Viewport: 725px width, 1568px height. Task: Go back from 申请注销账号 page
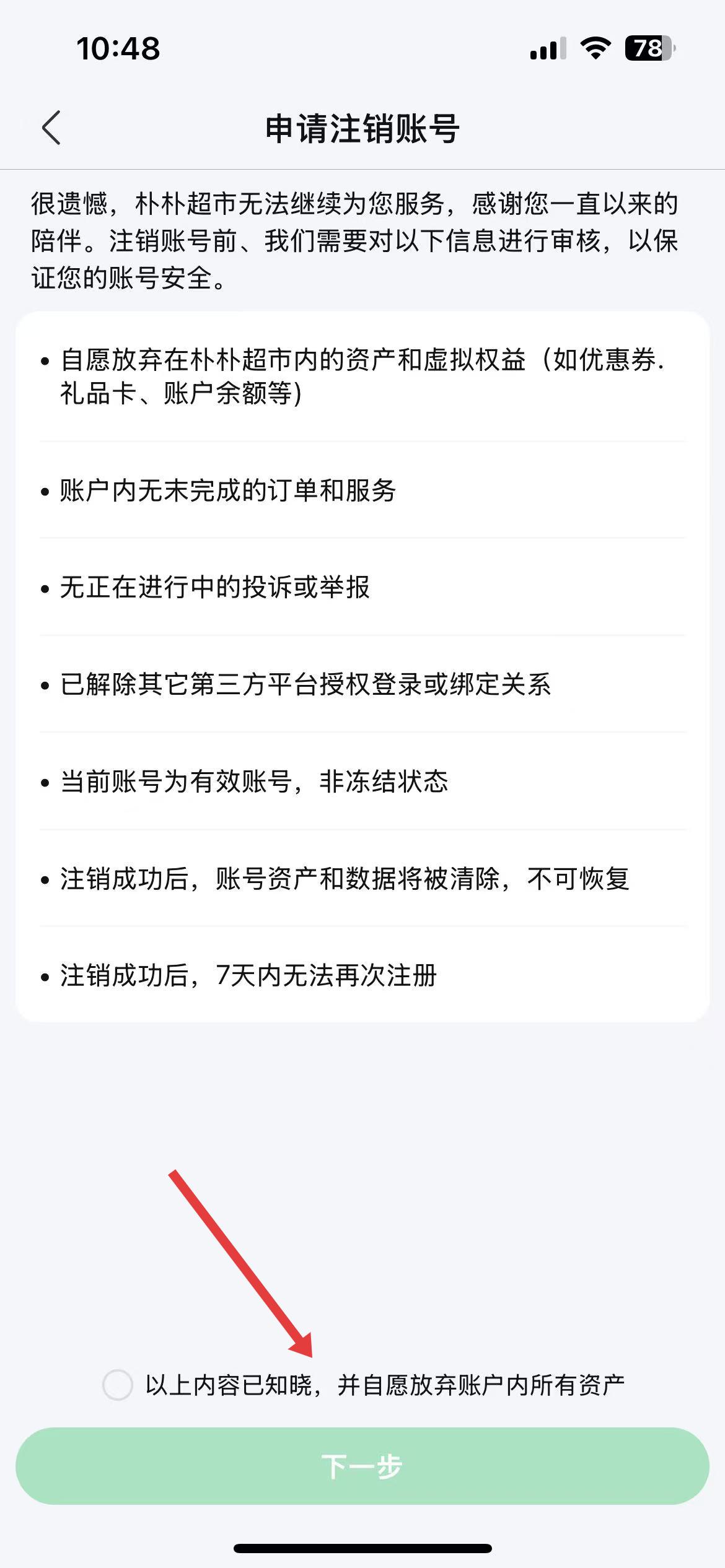pyautogui.click(x=52, y=128)
